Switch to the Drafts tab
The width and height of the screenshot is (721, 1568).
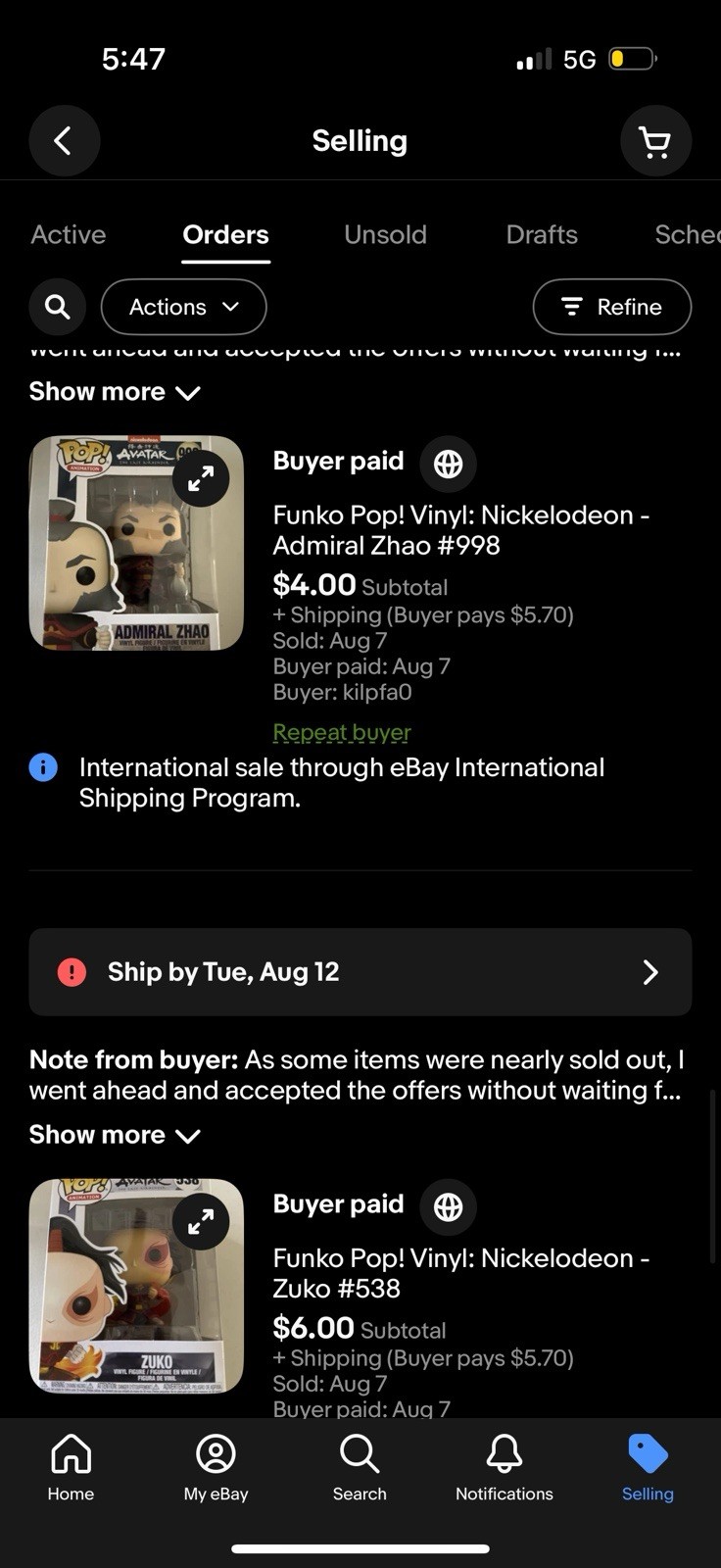(541, 234)
